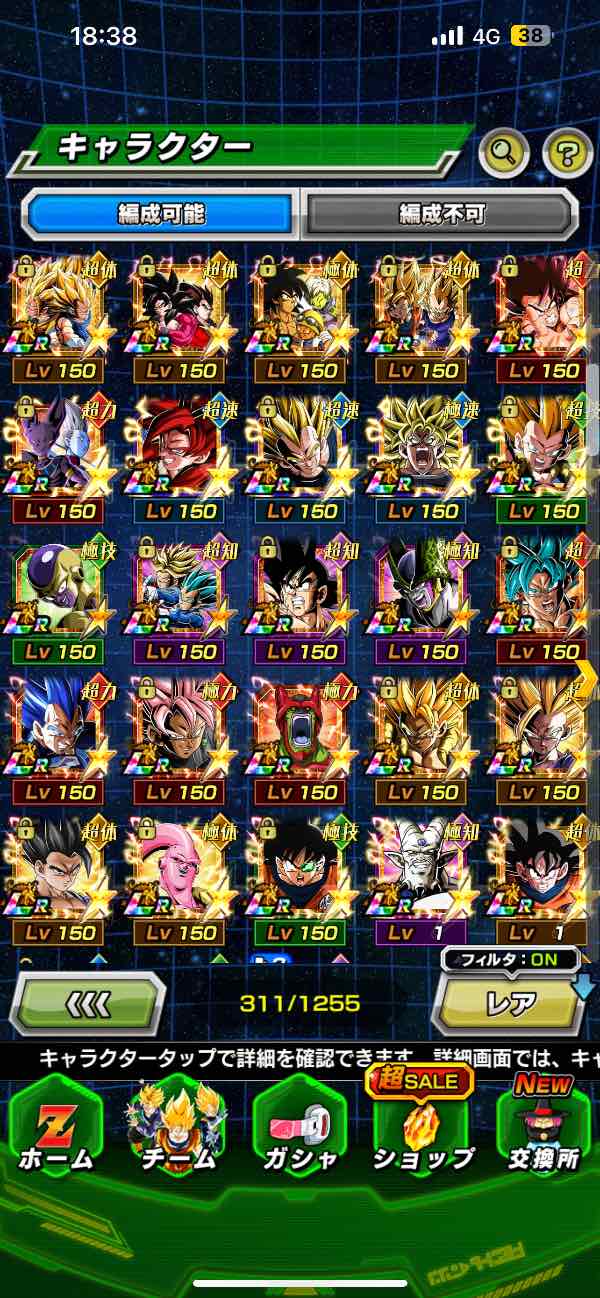Go to the ホーム tab
This screenshot has height=1298, width=600.
click(57, 1128)
